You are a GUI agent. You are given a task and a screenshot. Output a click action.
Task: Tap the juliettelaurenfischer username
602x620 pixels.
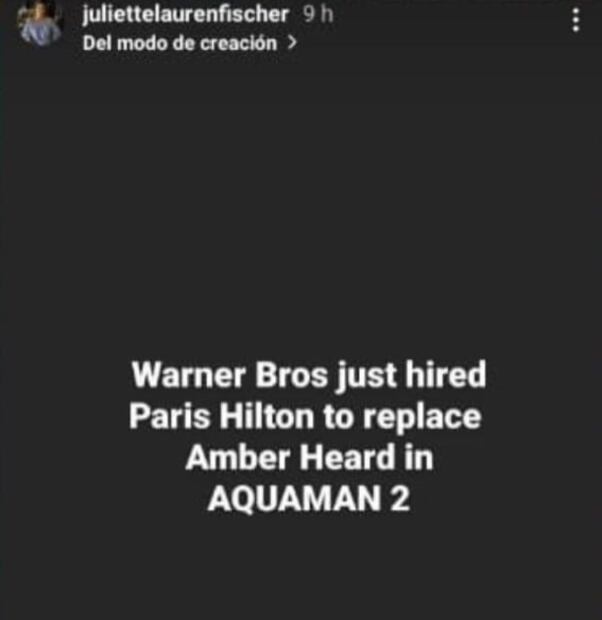(187, 16)
